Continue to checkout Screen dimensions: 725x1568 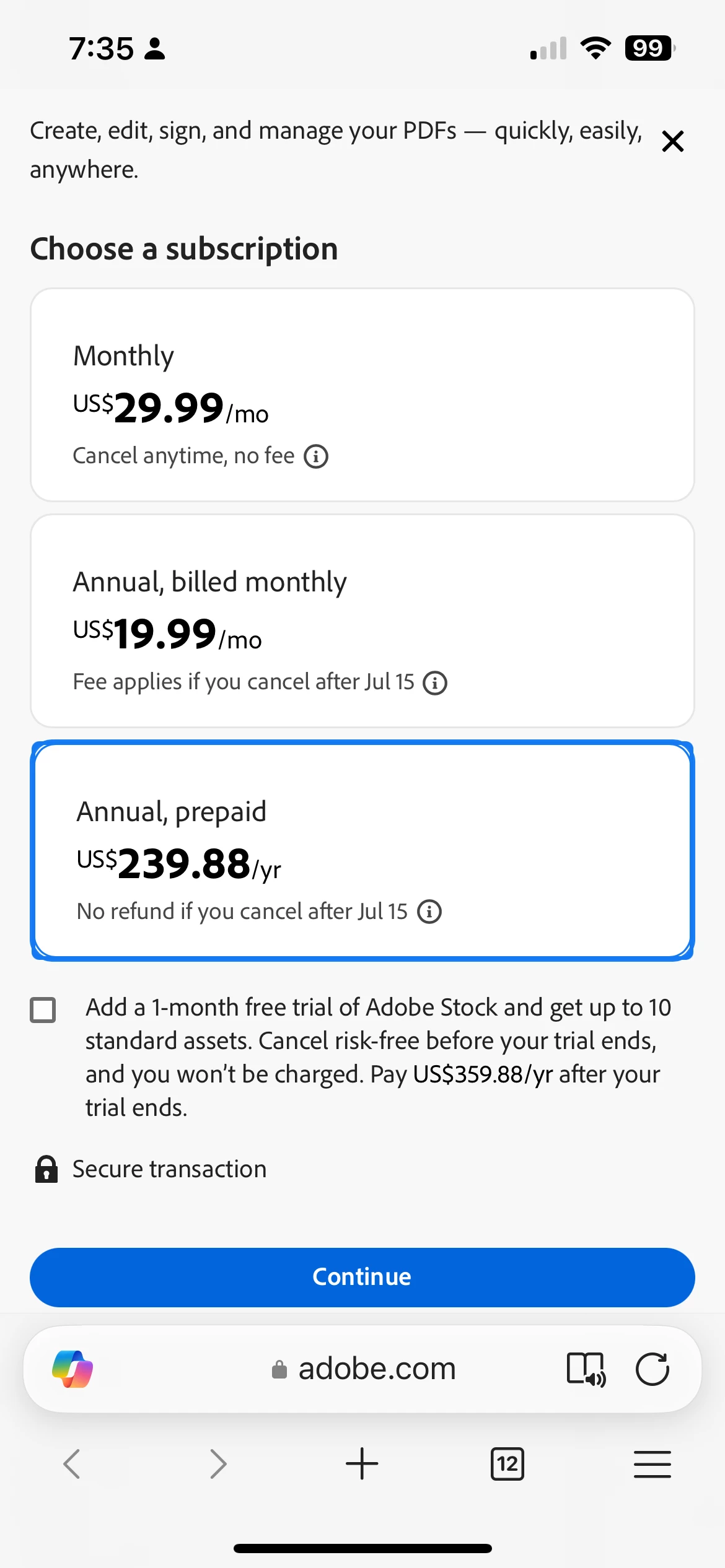point(362,1277)
